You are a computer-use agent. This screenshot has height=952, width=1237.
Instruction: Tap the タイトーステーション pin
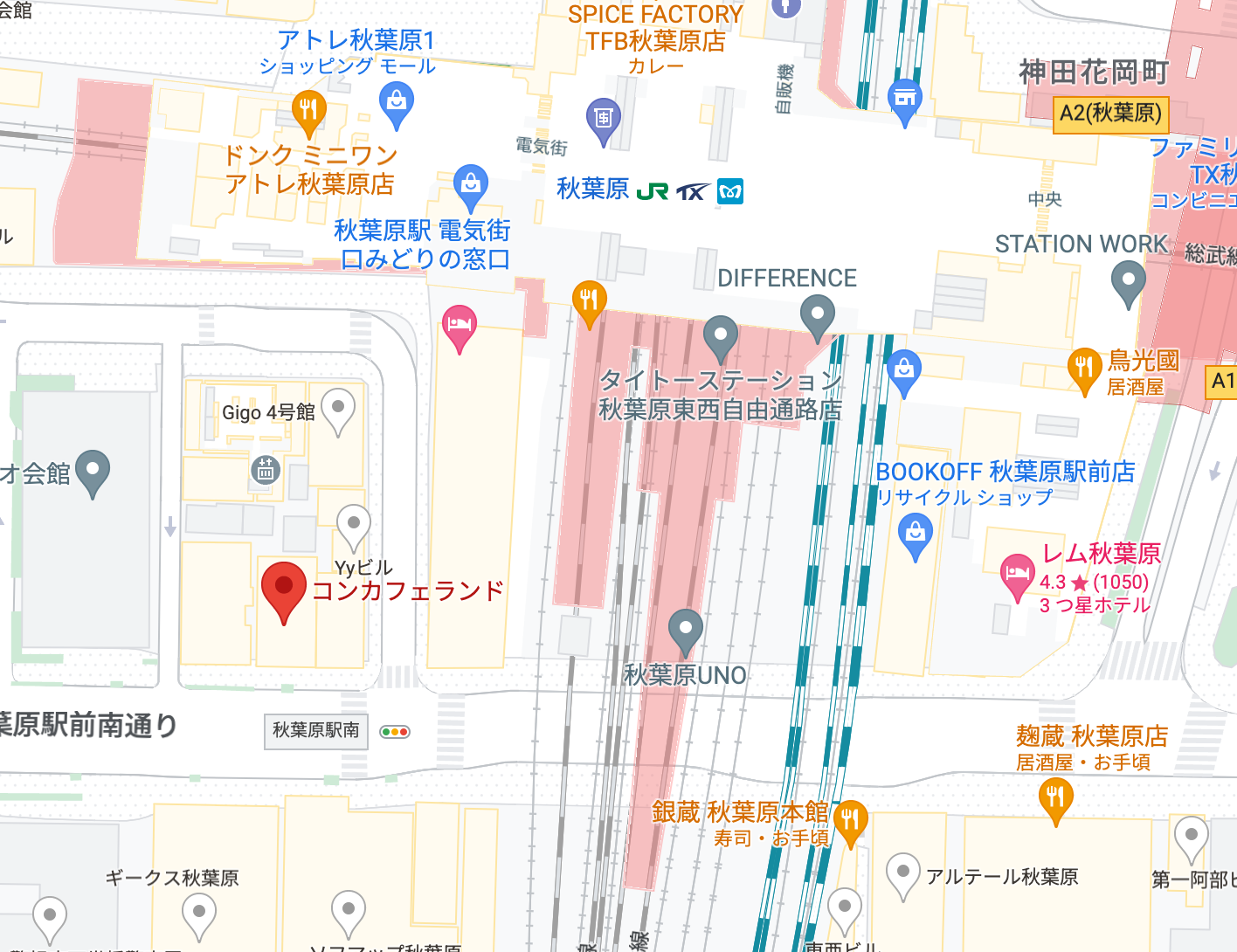tap(720, 336)
